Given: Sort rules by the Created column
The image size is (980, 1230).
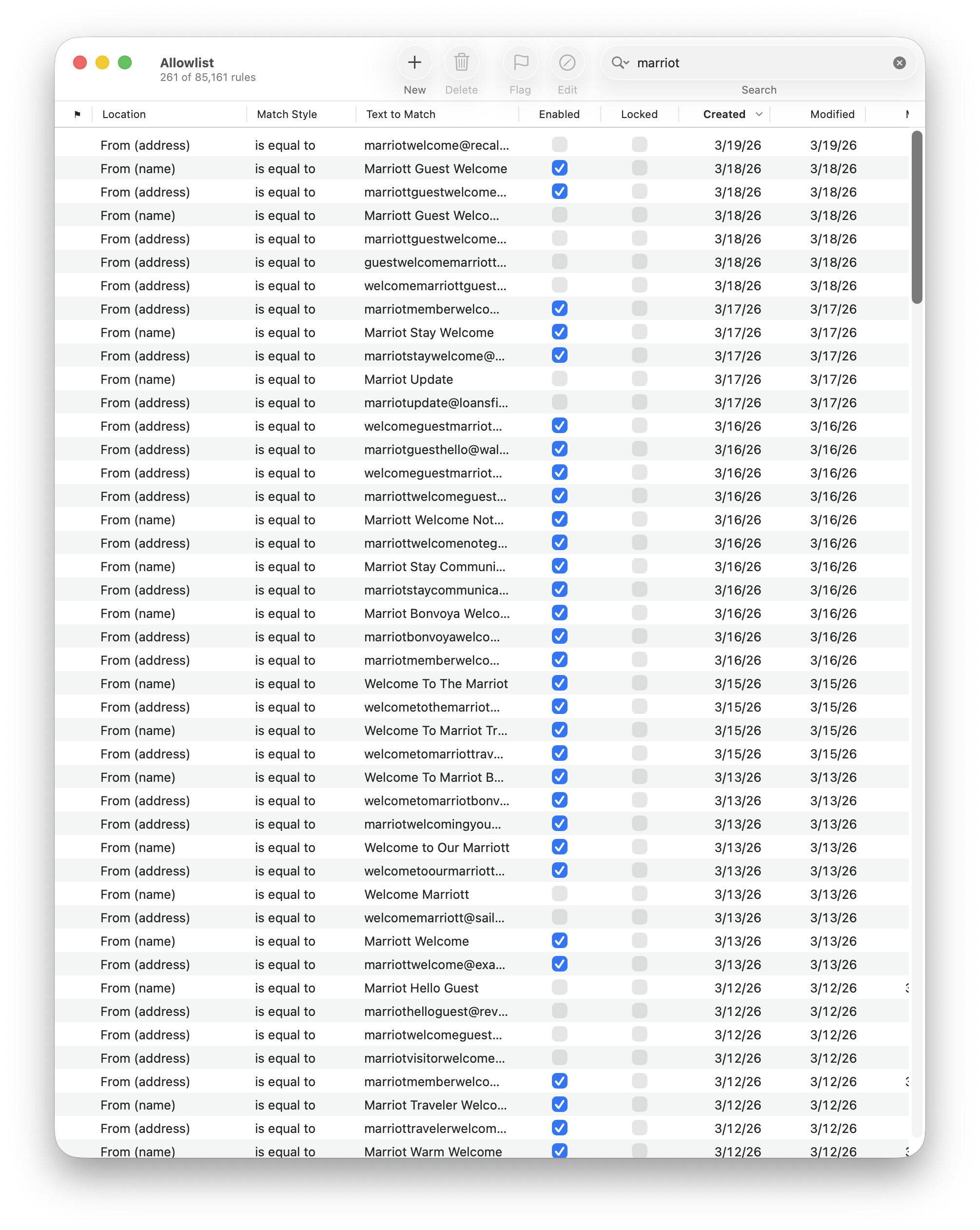Looking at the screenshot, I should click(724, 114).
